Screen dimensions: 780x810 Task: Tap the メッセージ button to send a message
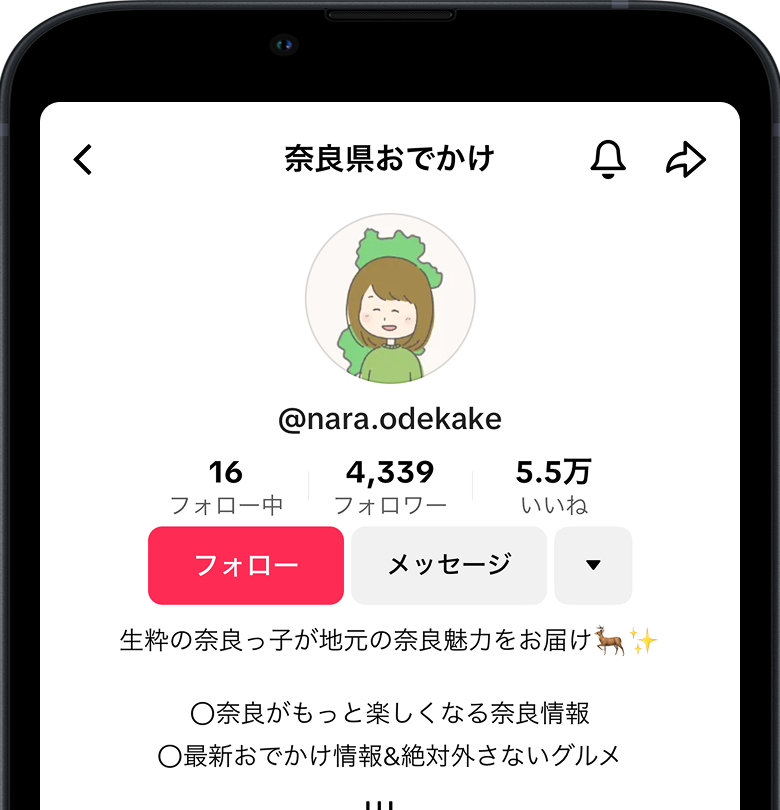(449, 565)
